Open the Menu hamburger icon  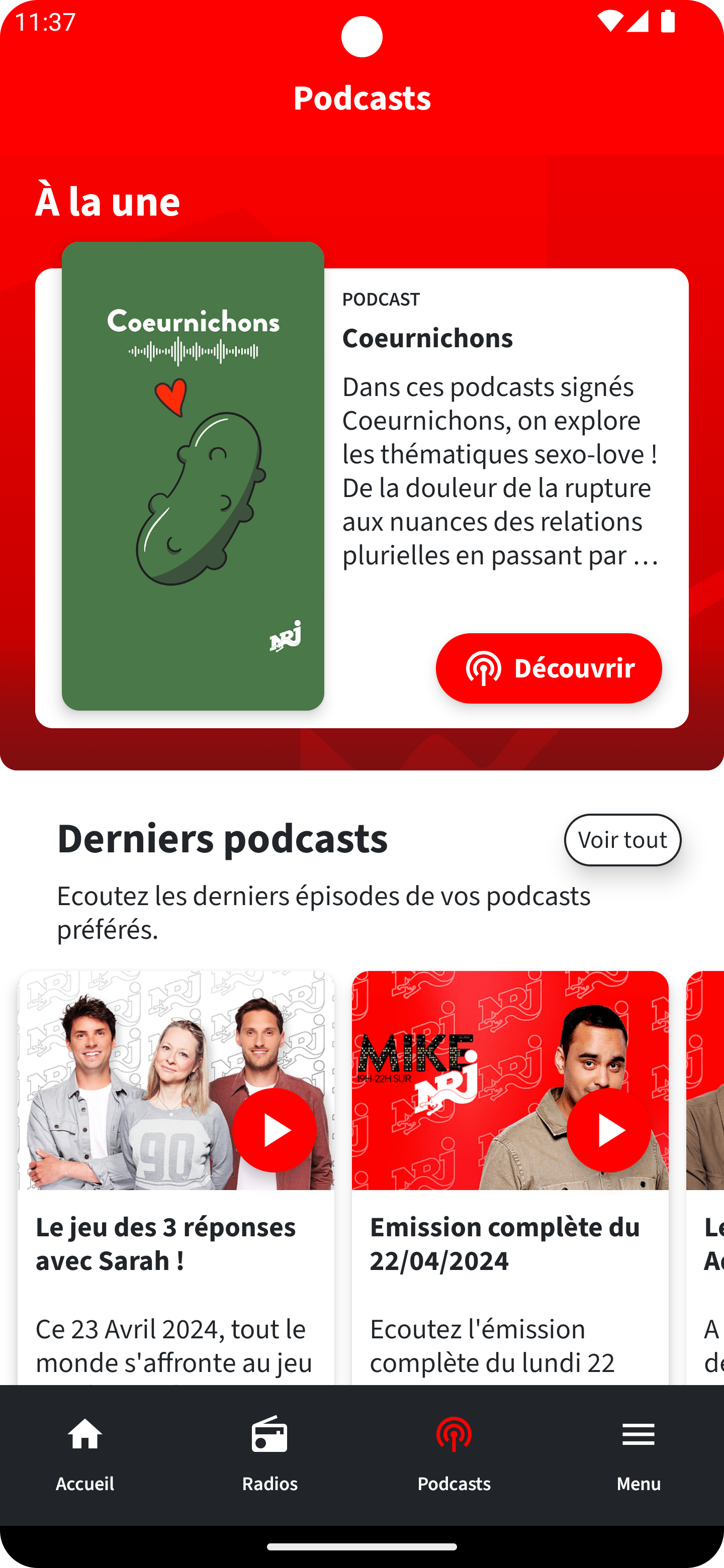[x=638, y=1436]
